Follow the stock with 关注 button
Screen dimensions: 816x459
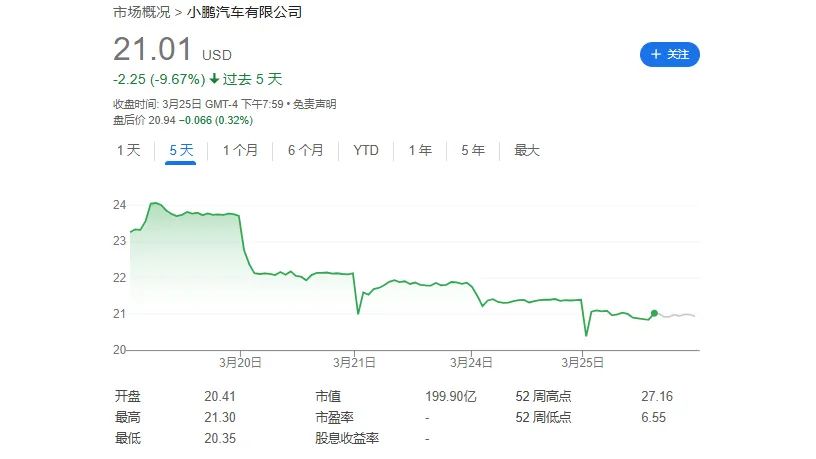[669, 54]
